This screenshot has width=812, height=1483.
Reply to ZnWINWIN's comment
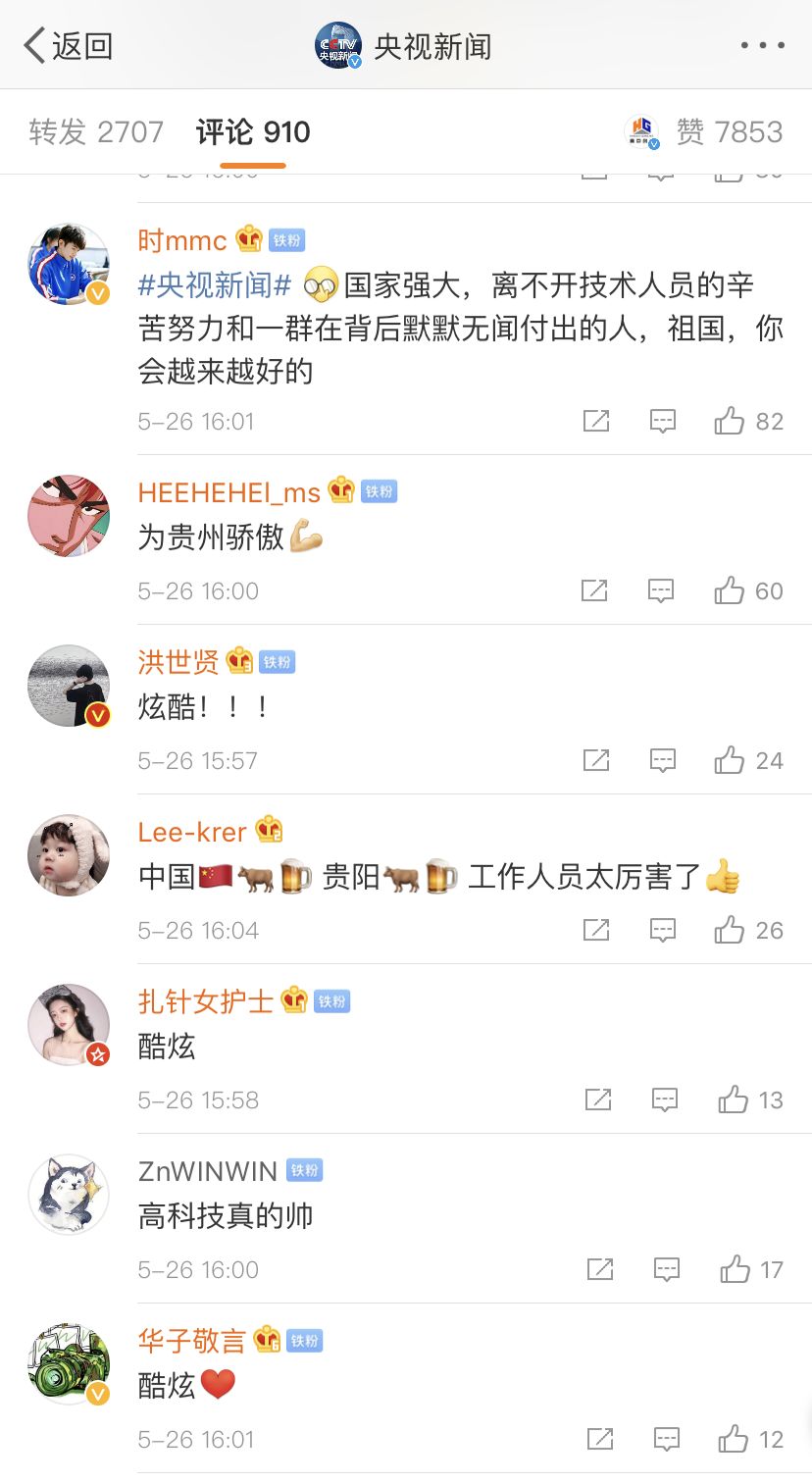666,1270
